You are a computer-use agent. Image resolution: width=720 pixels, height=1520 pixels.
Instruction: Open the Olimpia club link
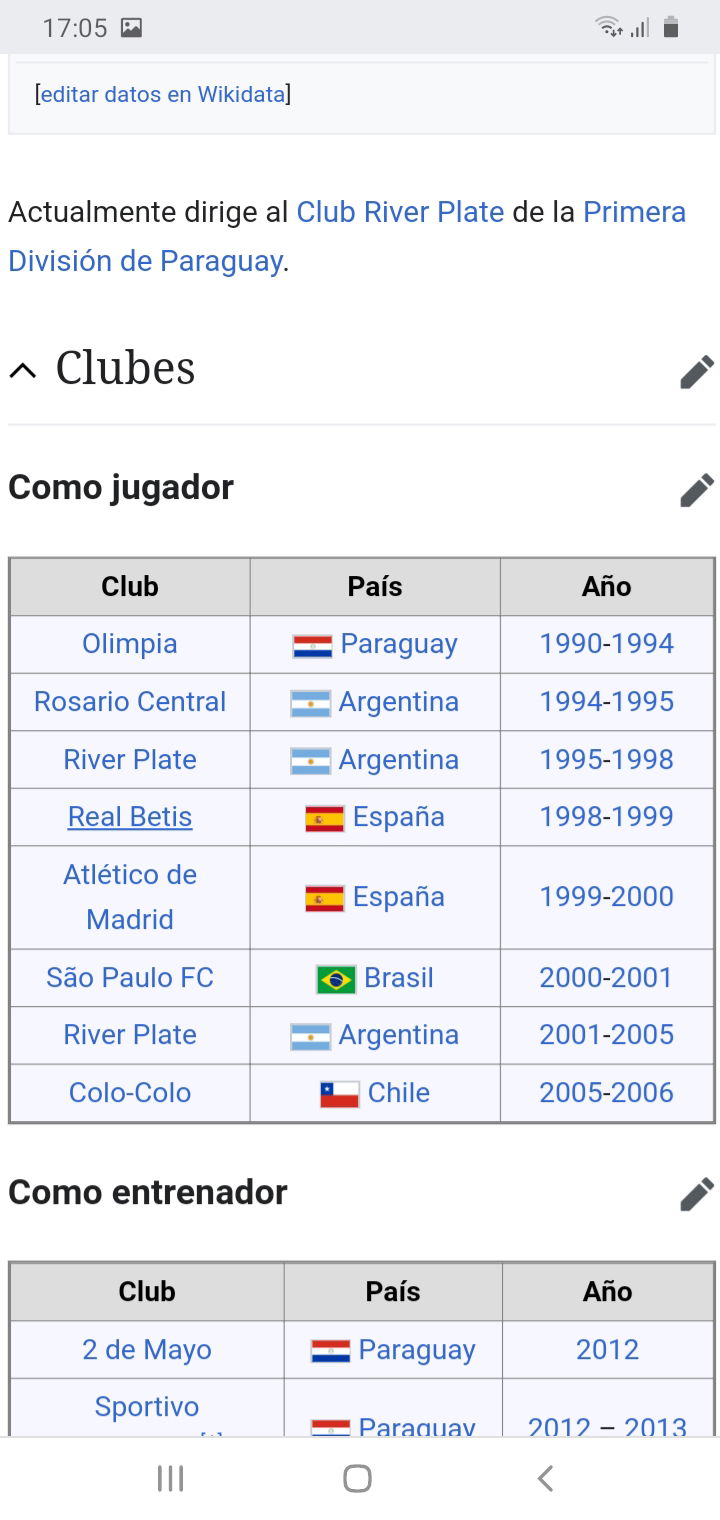pos(130,644)
